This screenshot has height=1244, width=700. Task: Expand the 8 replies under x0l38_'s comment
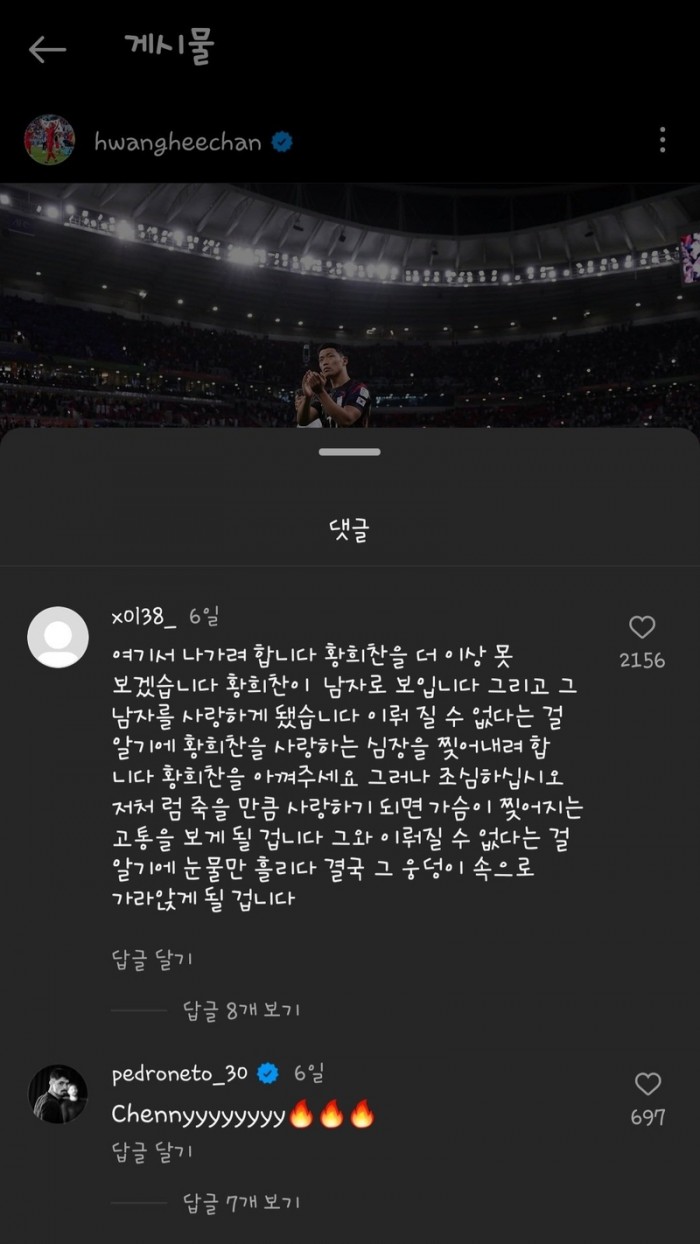coord(241,1010)
